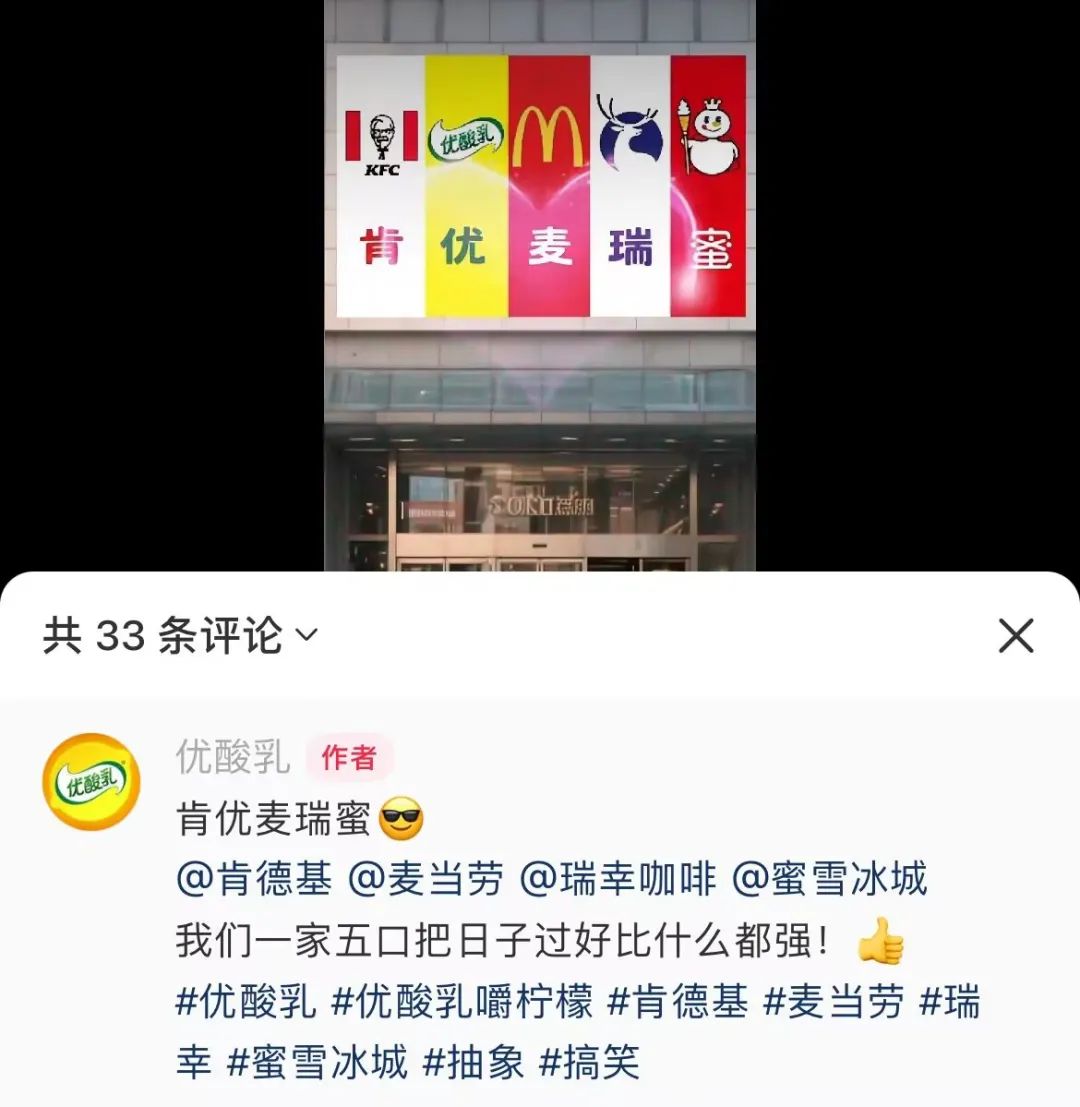Open the @蜜雪冰城 mention
This screenshot has width=1080, height=1107.
click(830, 879)
